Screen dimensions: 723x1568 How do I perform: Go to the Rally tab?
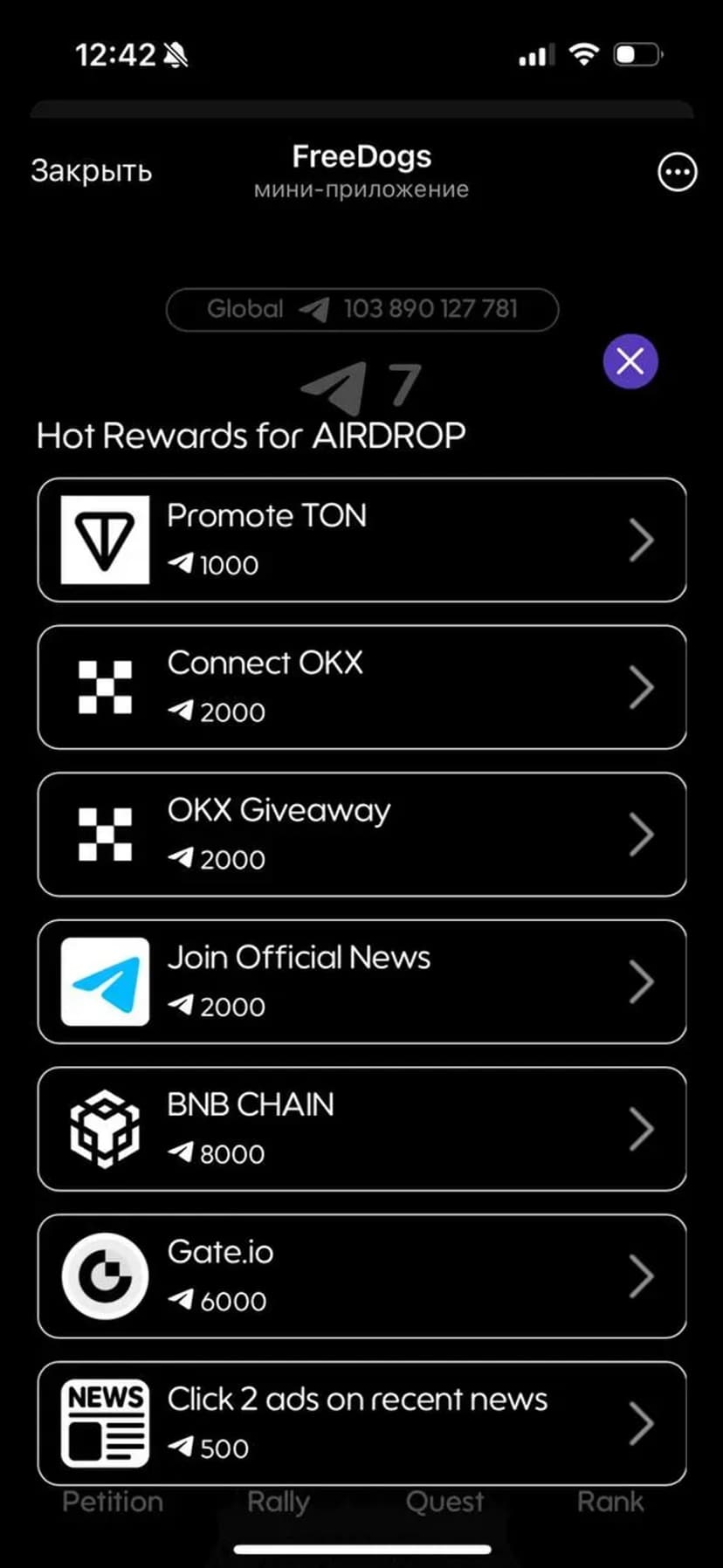(279, 1503)
